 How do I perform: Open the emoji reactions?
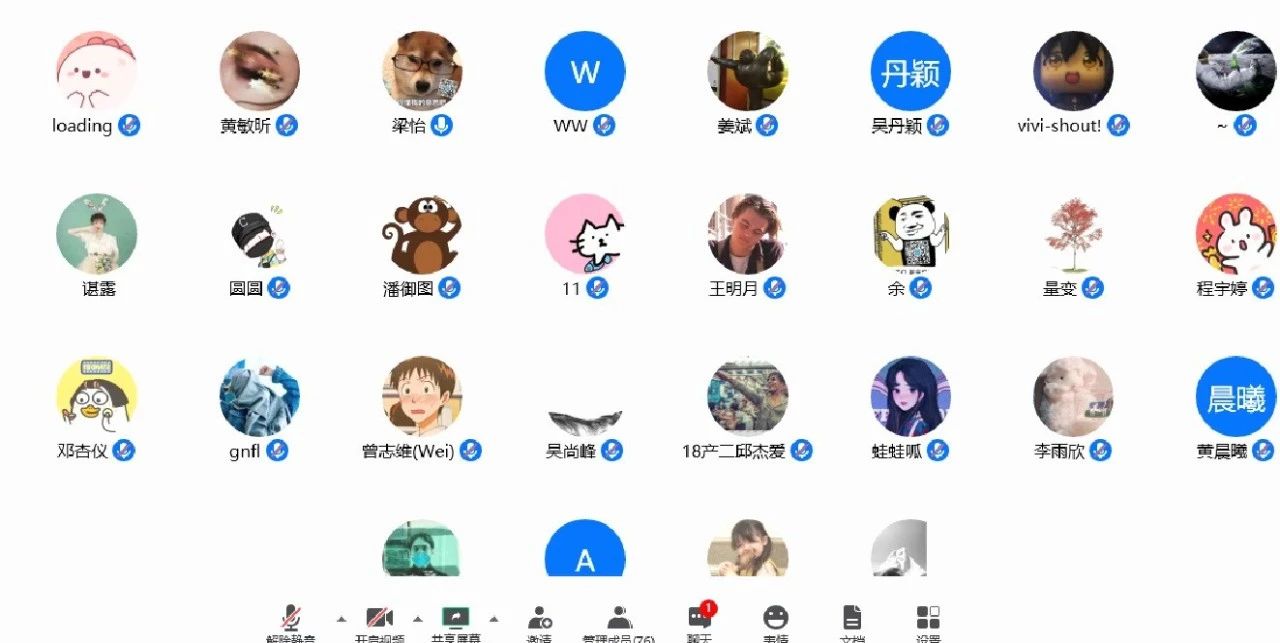pyautogui.click(x=775, y=620)
